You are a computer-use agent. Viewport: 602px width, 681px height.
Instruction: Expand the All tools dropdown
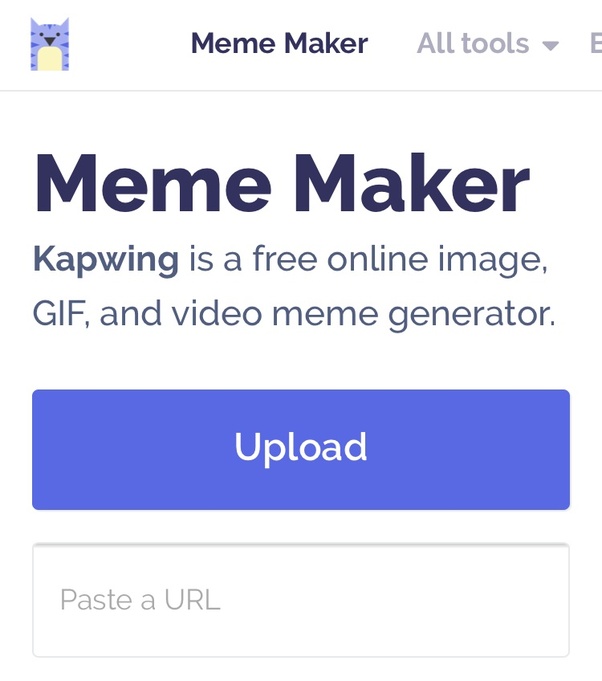487,44
